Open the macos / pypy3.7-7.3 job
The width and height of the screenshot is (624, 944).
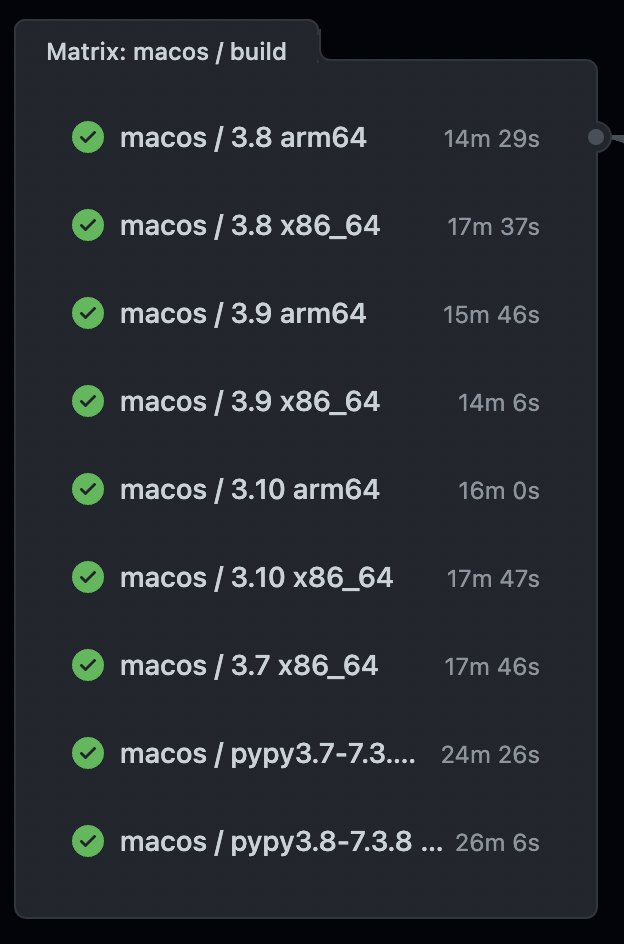(x=267, y=754)
